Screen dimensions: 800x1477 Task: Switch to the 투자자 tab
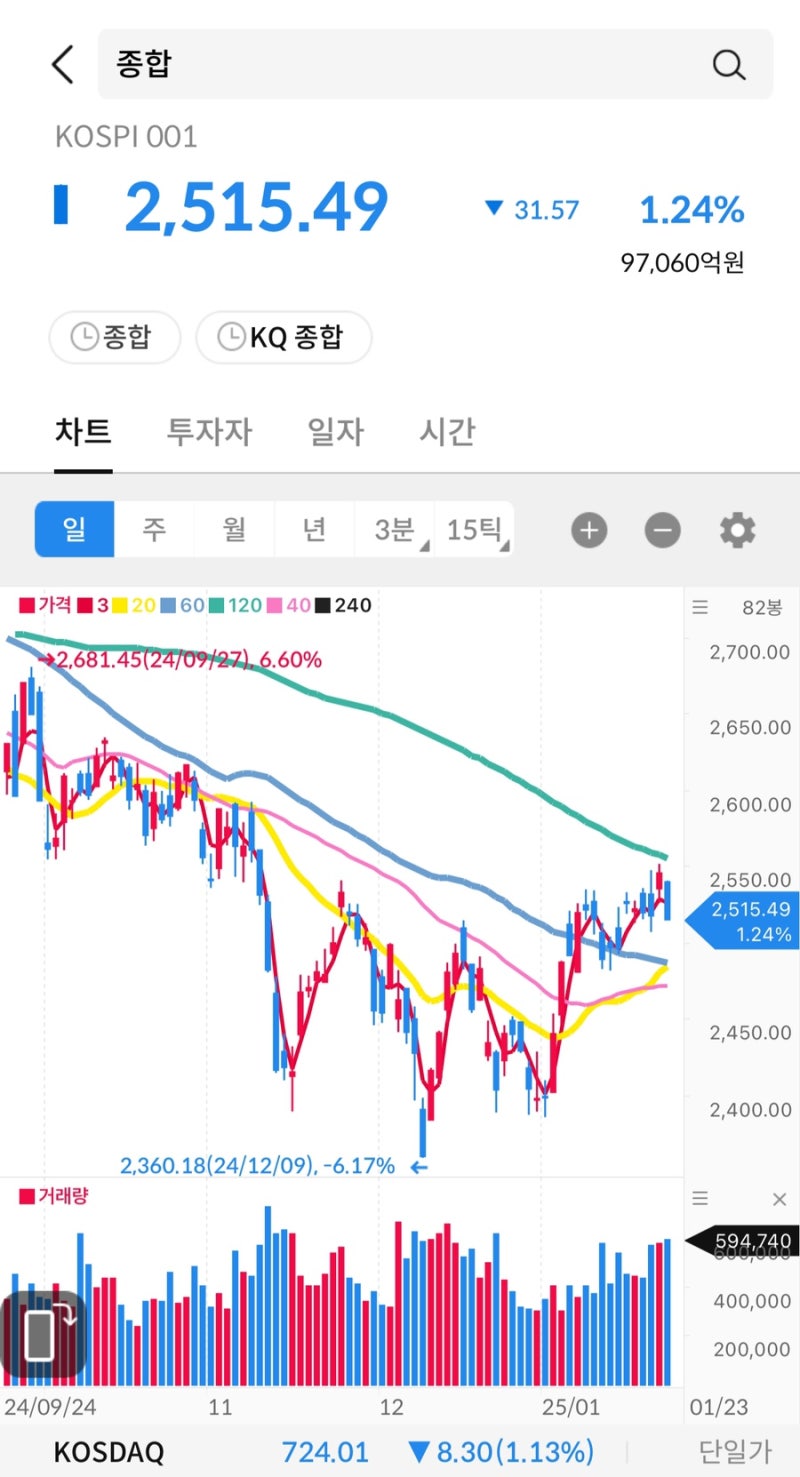coord(208,432)
